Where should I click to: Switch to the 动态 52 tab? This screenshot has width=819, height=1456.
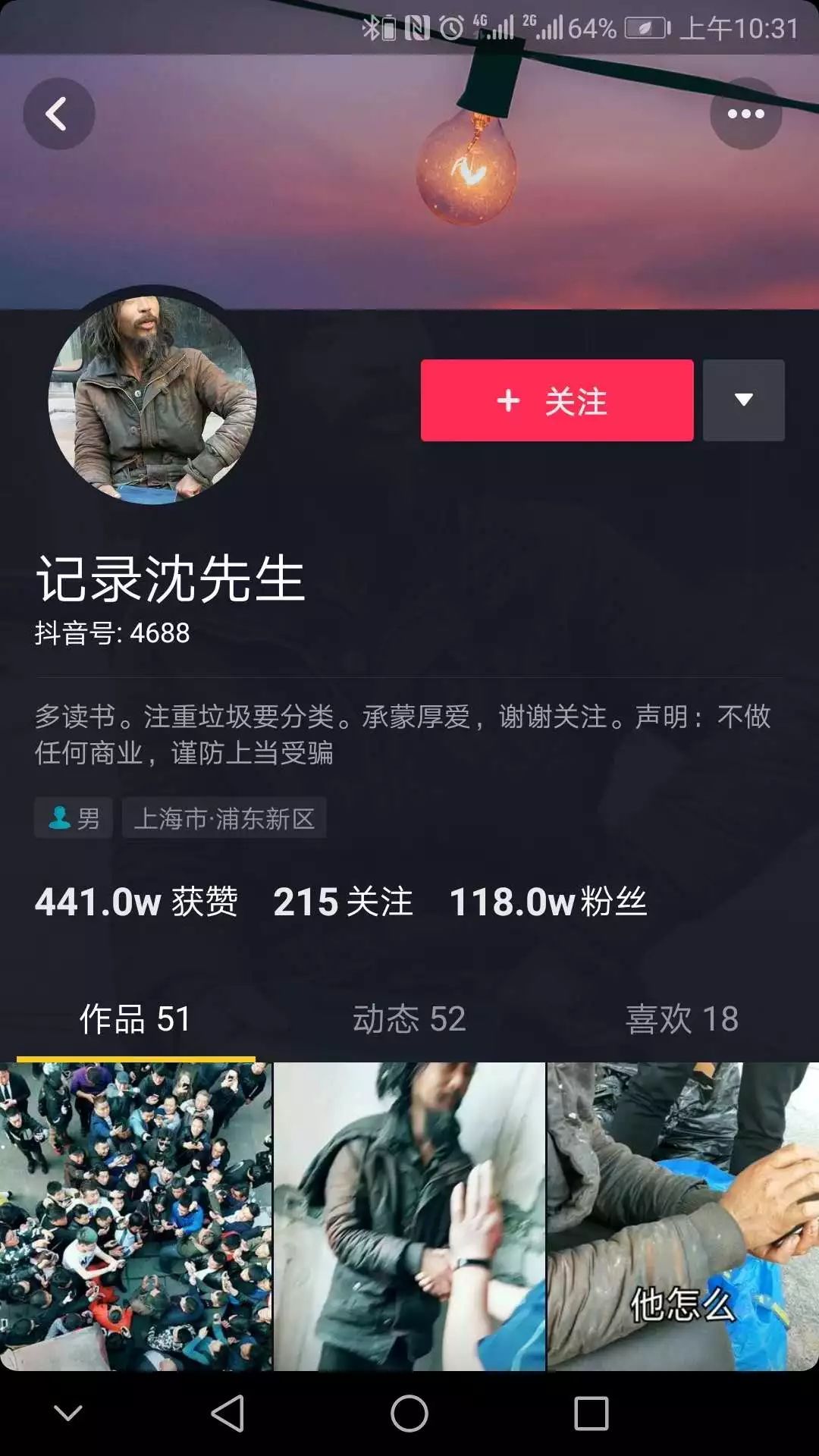click(x=409, y=1018)
